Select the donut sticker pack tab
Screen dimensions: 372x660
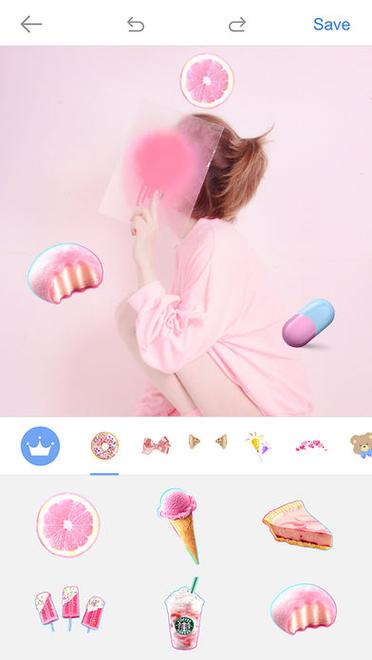point(104,446)
